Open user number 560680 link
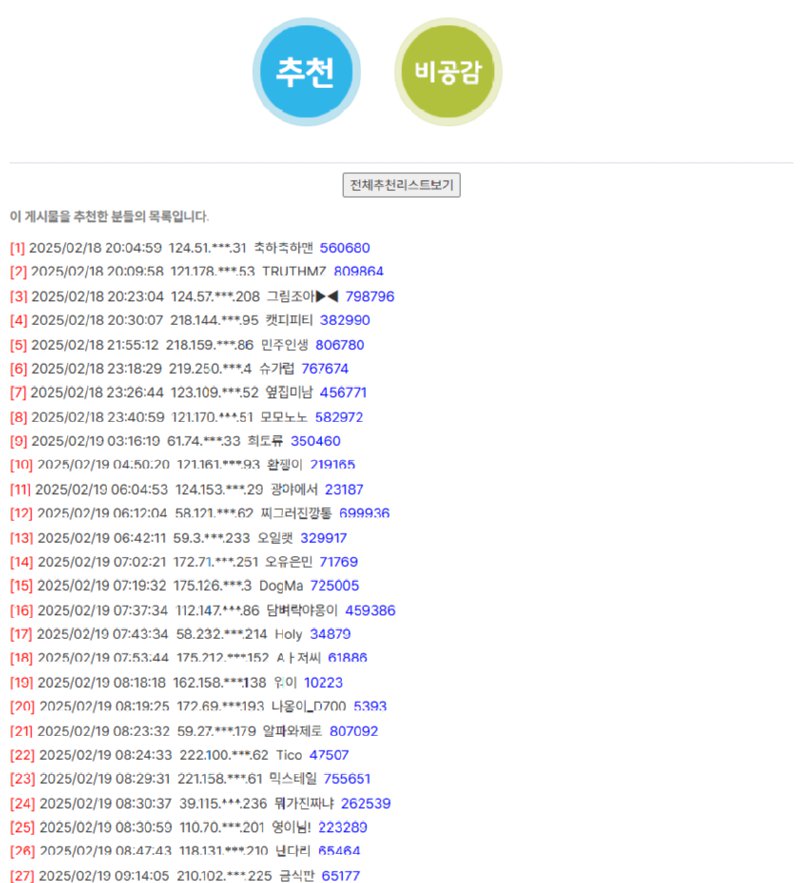 pos(345,247)
